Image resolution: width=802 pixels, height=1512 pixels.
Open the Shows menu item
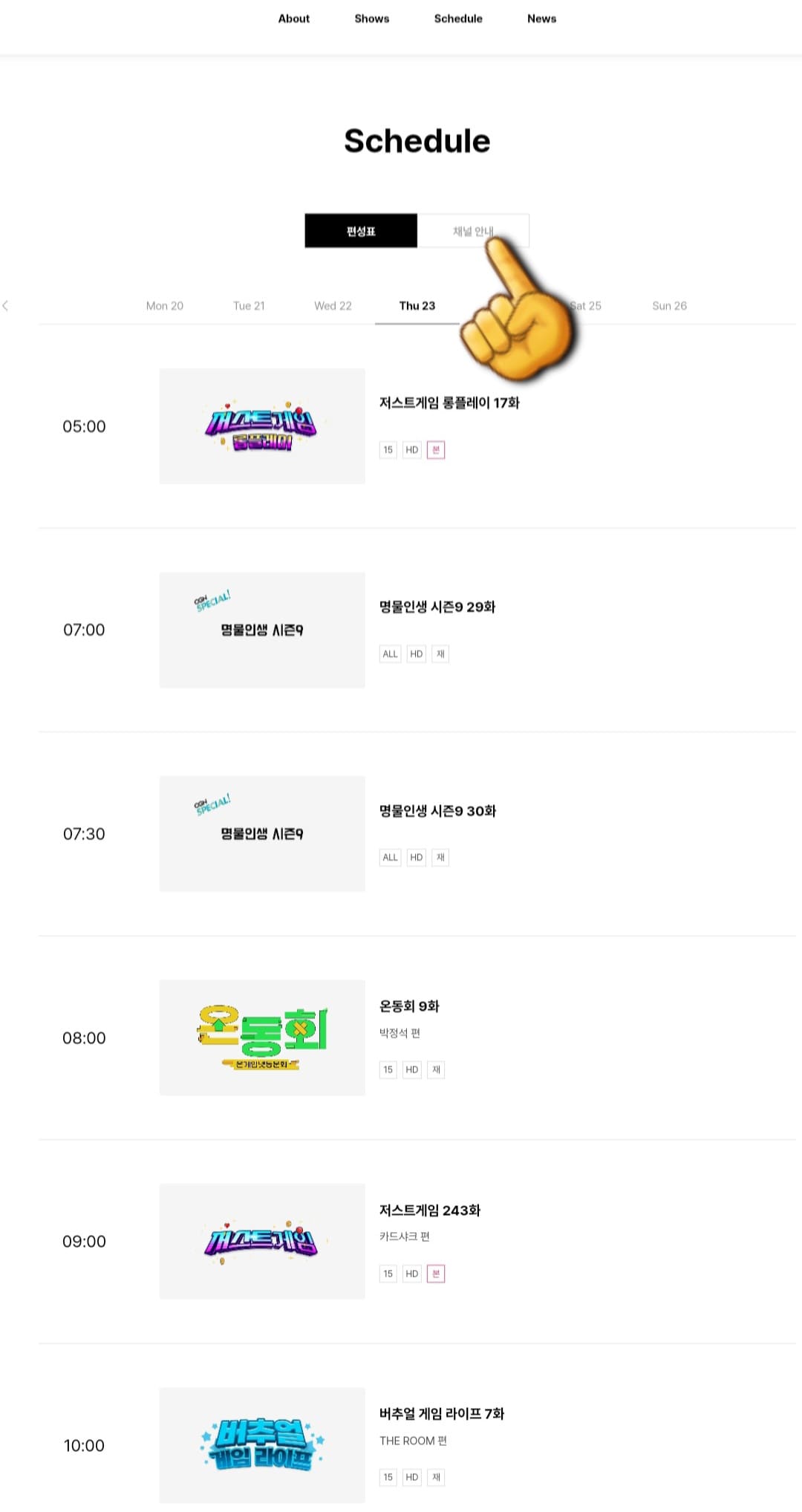pyautogui.click(x=371, y=19)
